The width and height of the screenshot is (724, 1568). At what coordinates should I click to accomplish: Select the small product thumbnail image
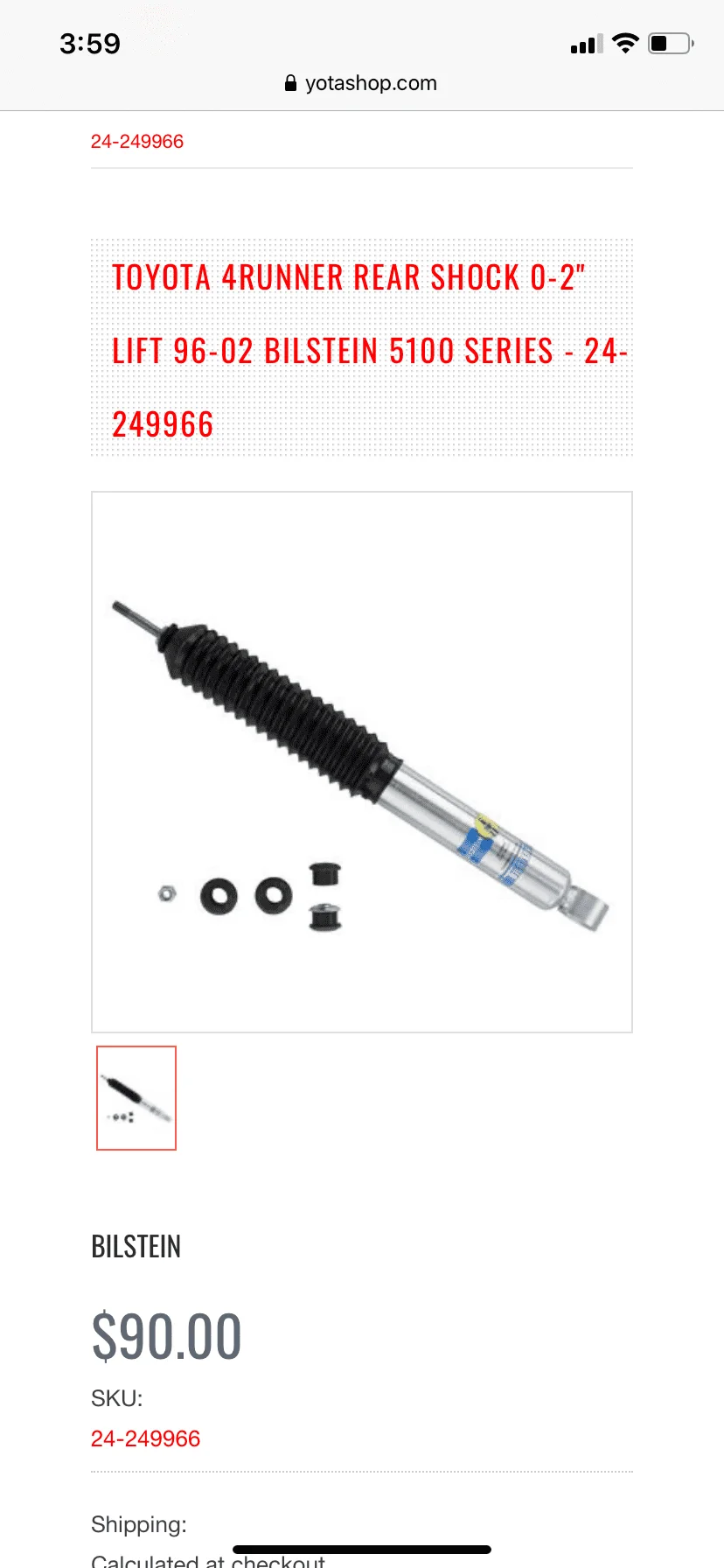tap(136, 1097)
